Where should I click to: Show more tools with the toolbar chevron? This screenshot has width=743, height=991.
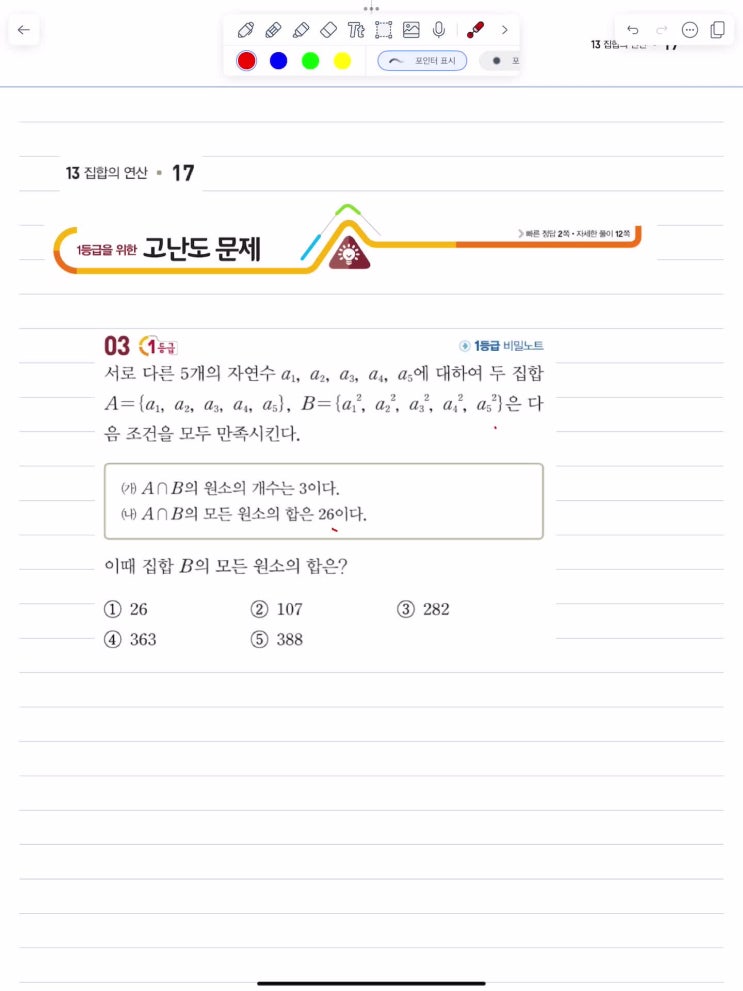tap(505, 30)
